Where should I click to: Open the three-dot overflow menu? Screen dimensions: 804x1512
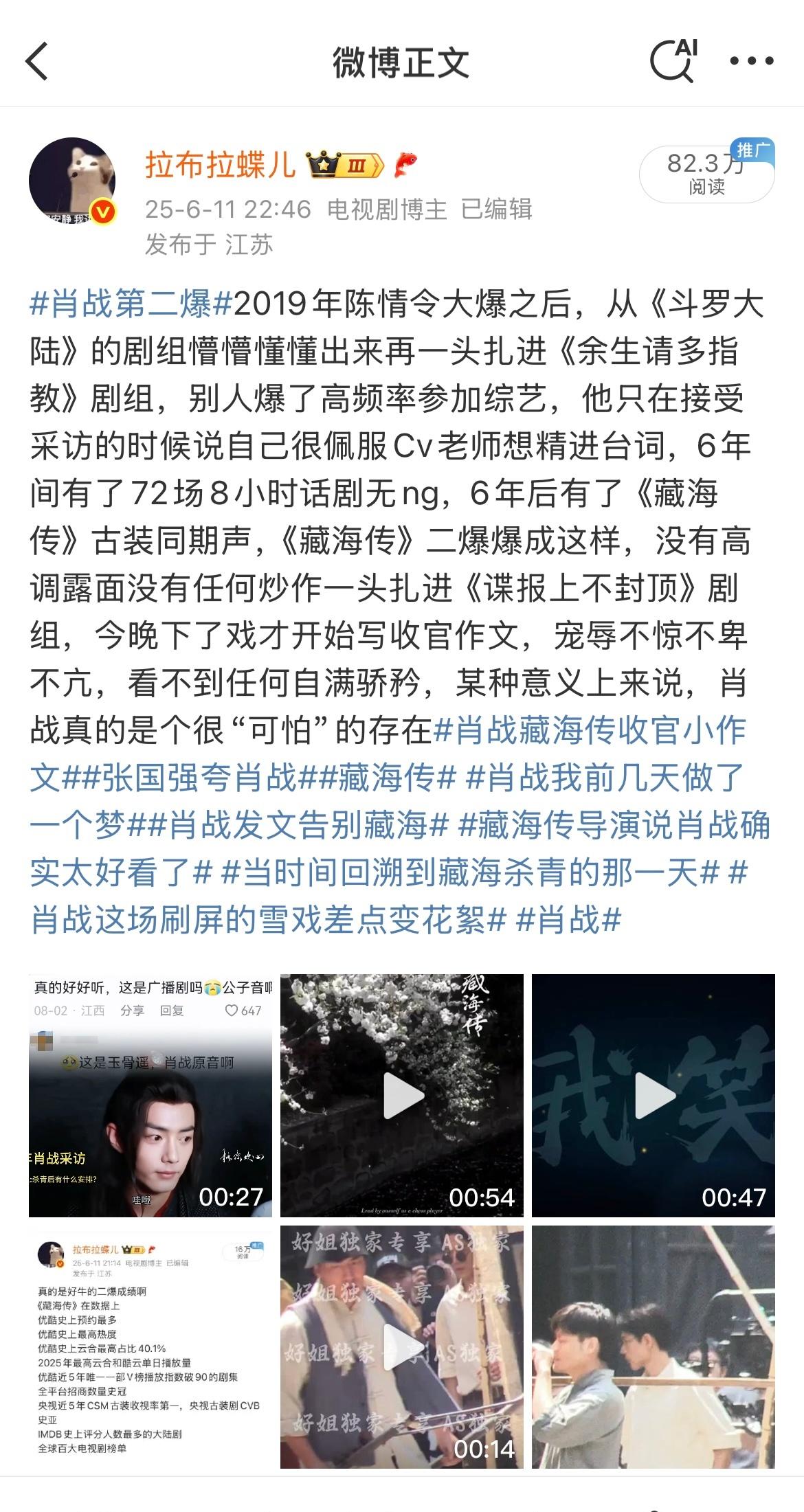click(x=752, y=61)
